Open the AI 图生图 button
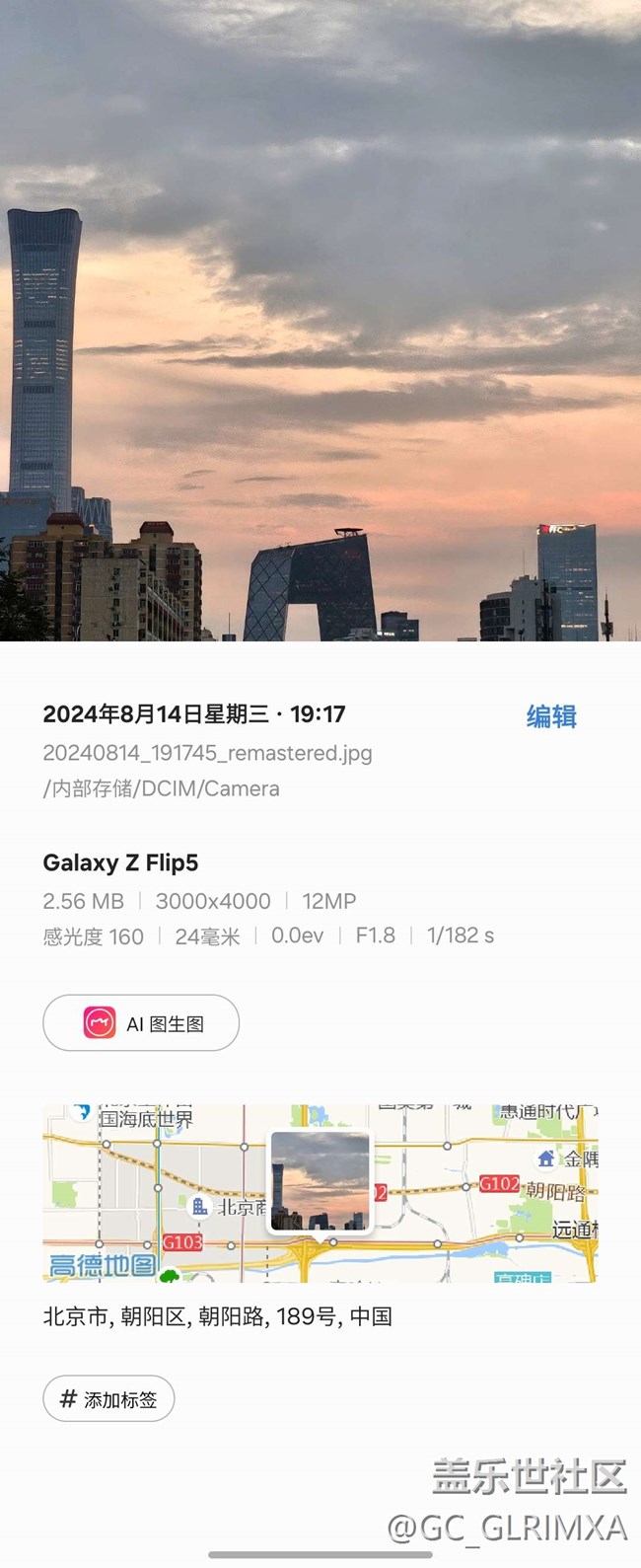 (x=141, y=1023)
